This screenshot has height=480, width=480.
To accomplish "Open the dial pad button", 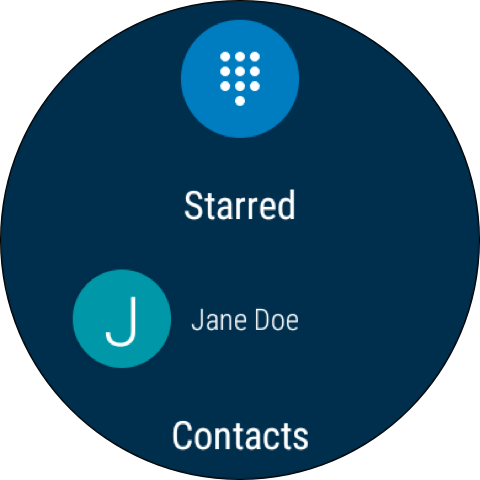I will pyautogui.click(x=240, y=79).
